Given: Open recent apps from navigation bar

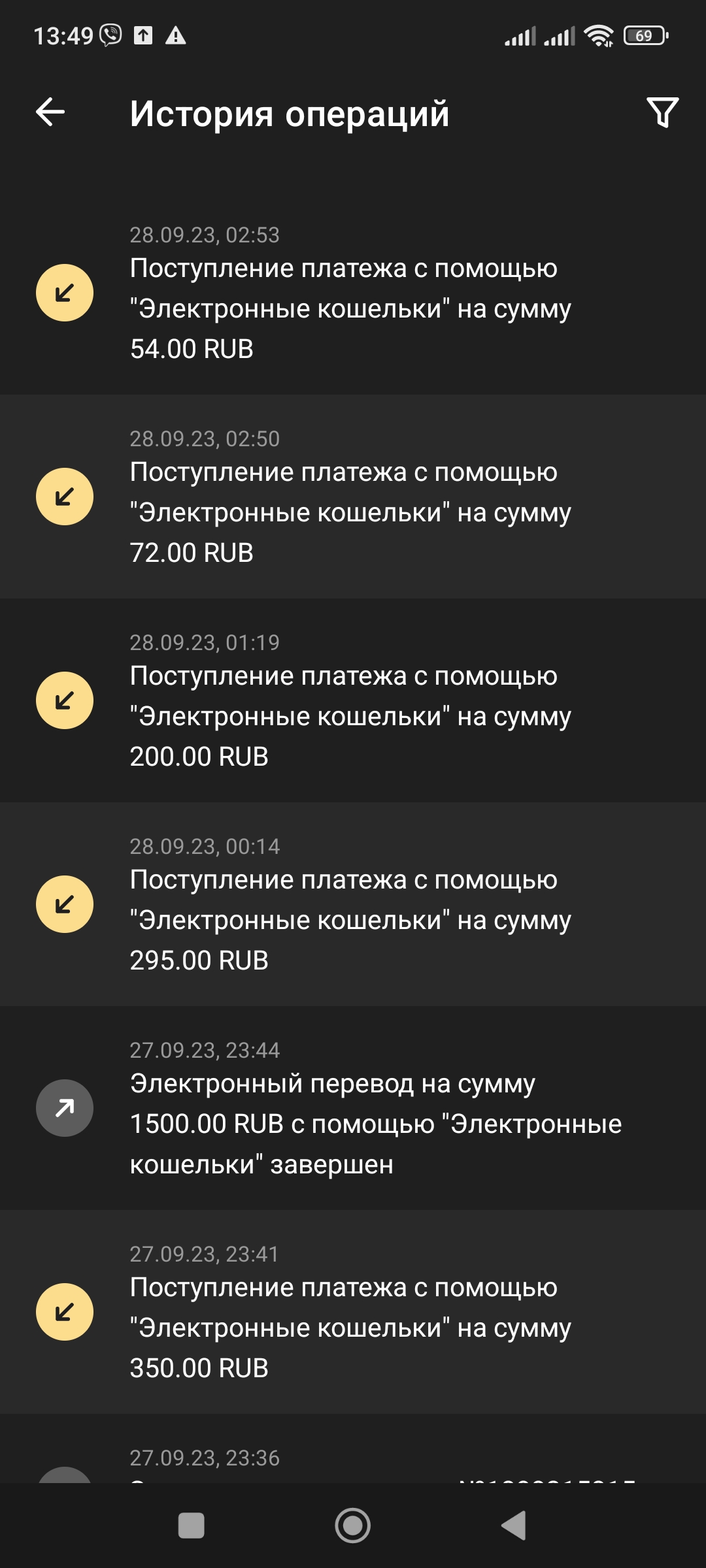Looking at the screenshot, I should (x=191, y=1526).
